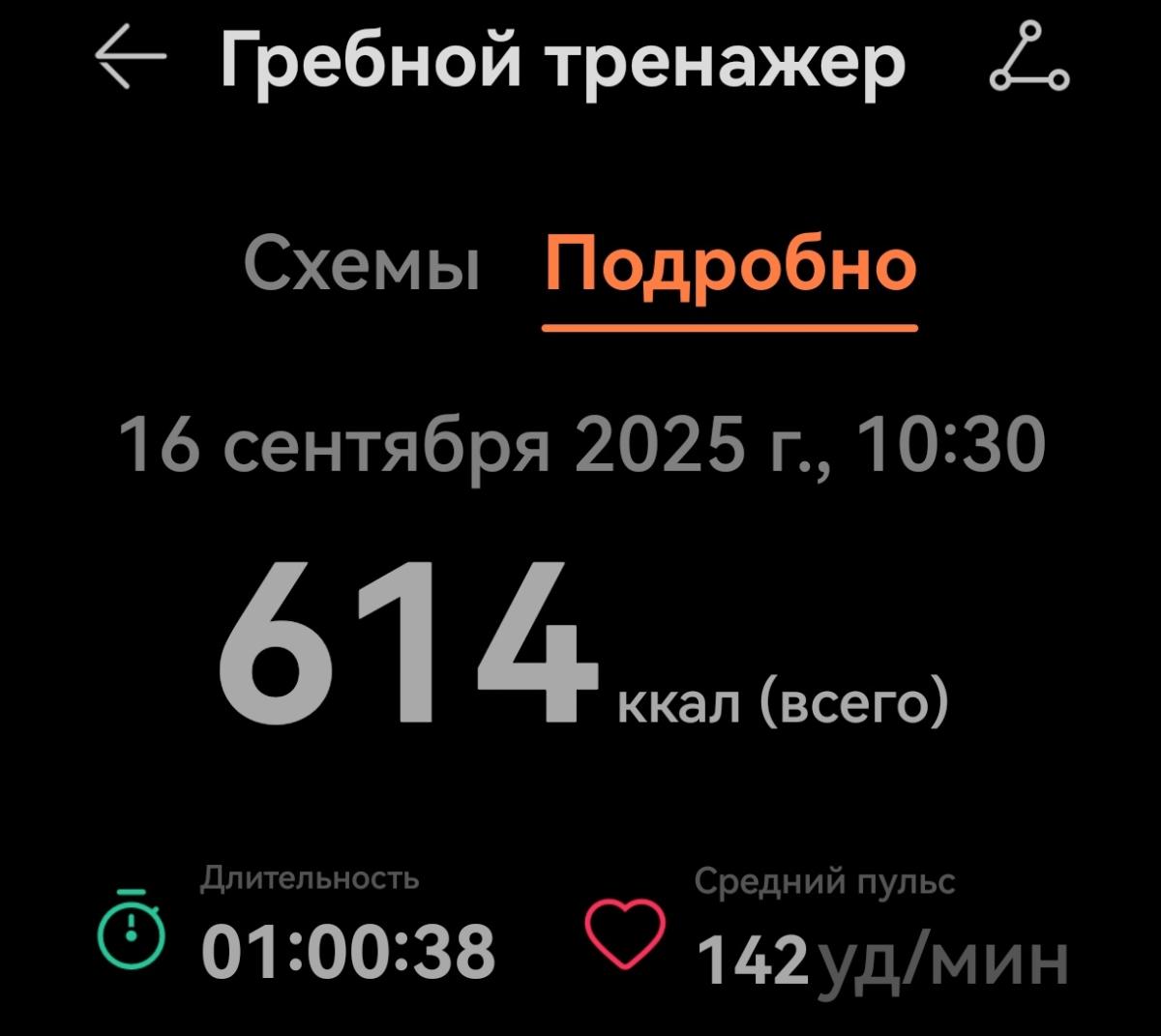
Task: Open the route share icon
Action: (1028, 60)
